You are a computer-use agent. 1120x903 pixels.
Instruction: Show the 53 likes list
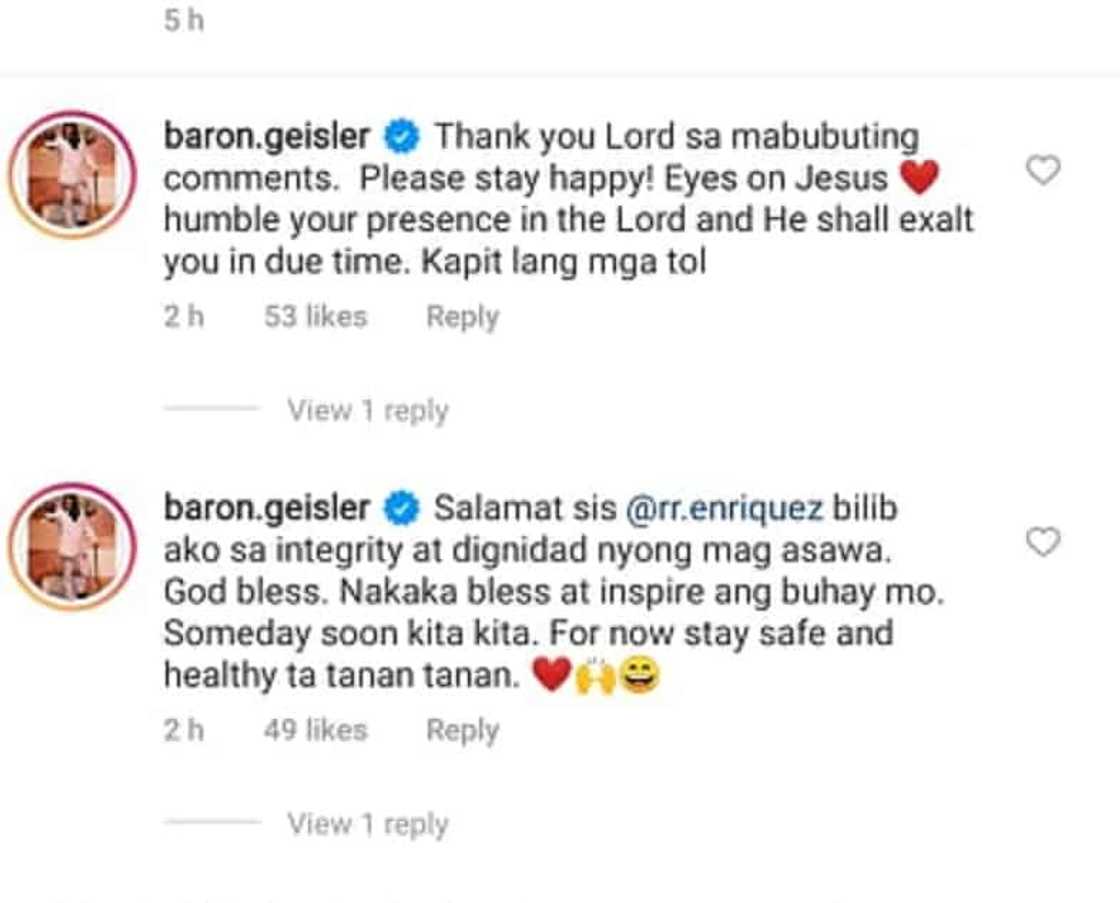pos(315,317)
